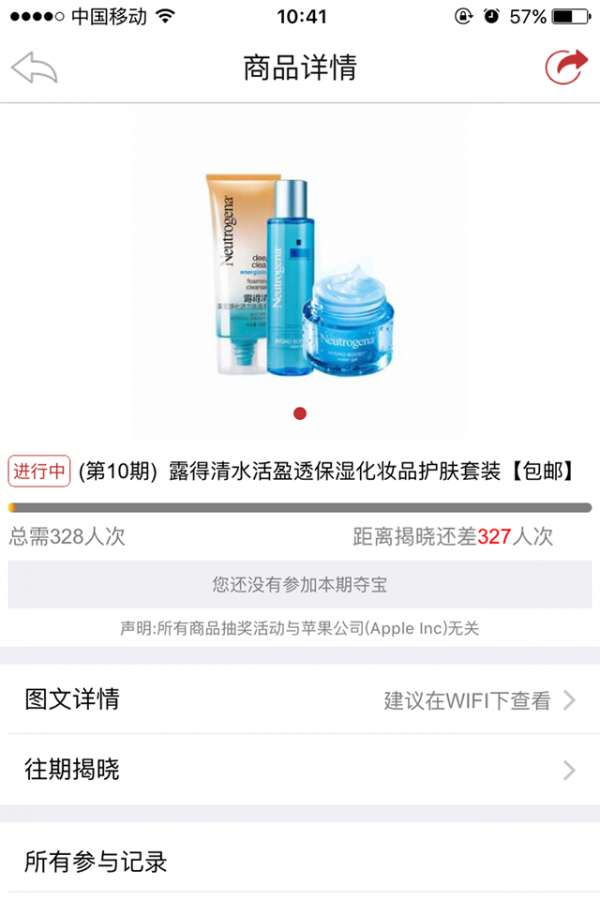
Task: Share this product via red arrow
Action: tap(567, 67)
